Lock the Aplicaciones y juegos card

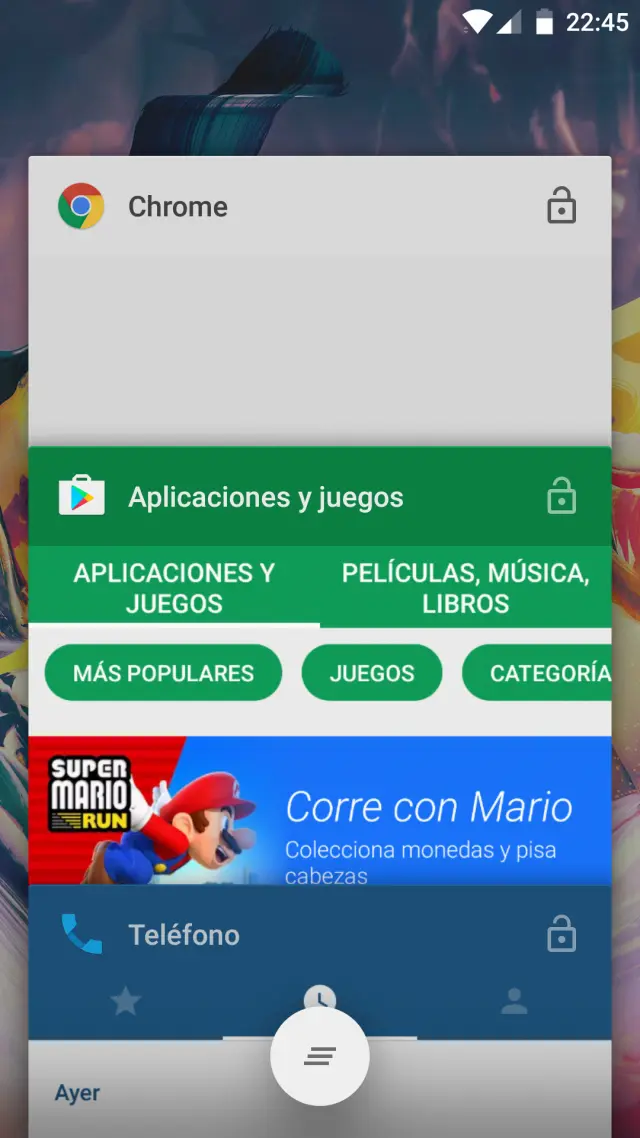[x=561, y=497]
